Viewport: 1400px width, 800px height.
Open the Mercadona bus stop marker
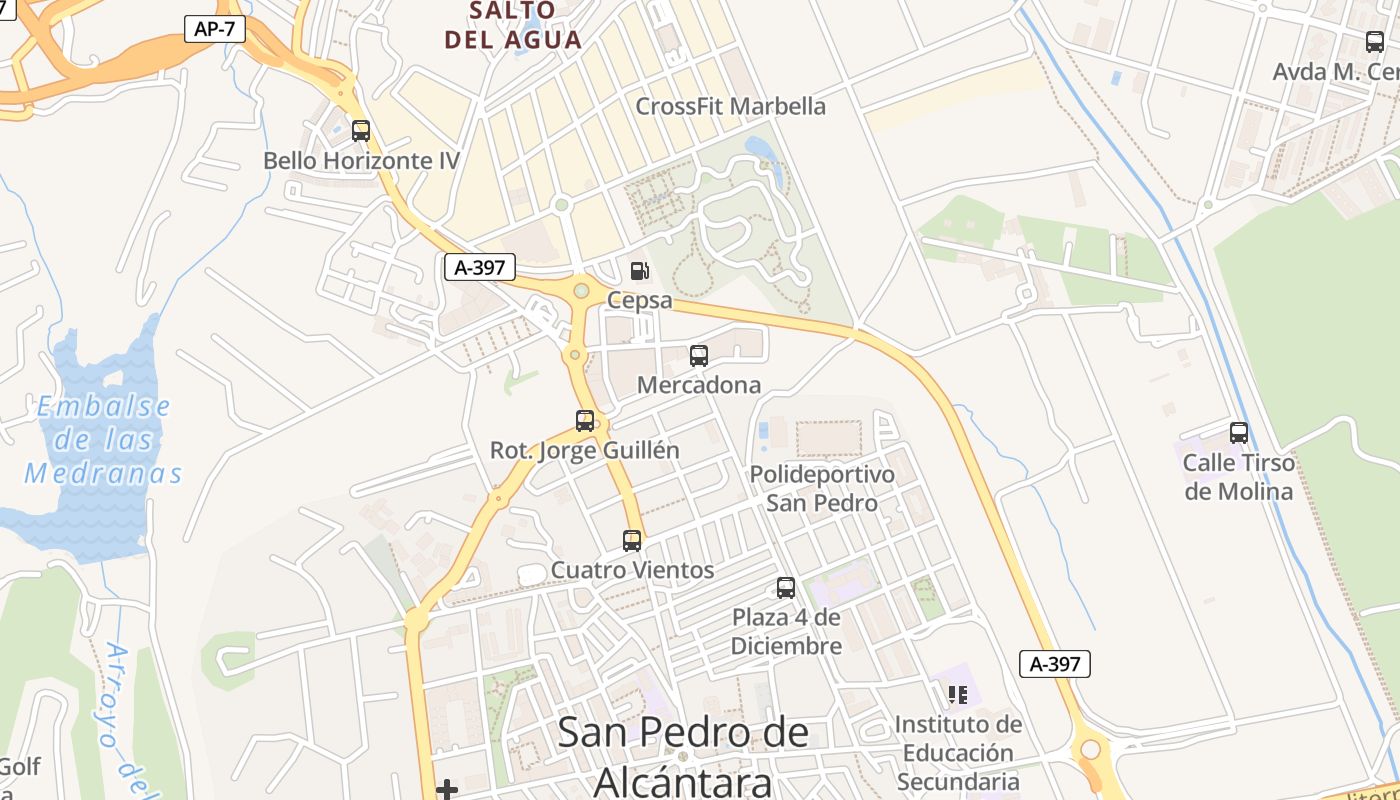tap(699, 355)
